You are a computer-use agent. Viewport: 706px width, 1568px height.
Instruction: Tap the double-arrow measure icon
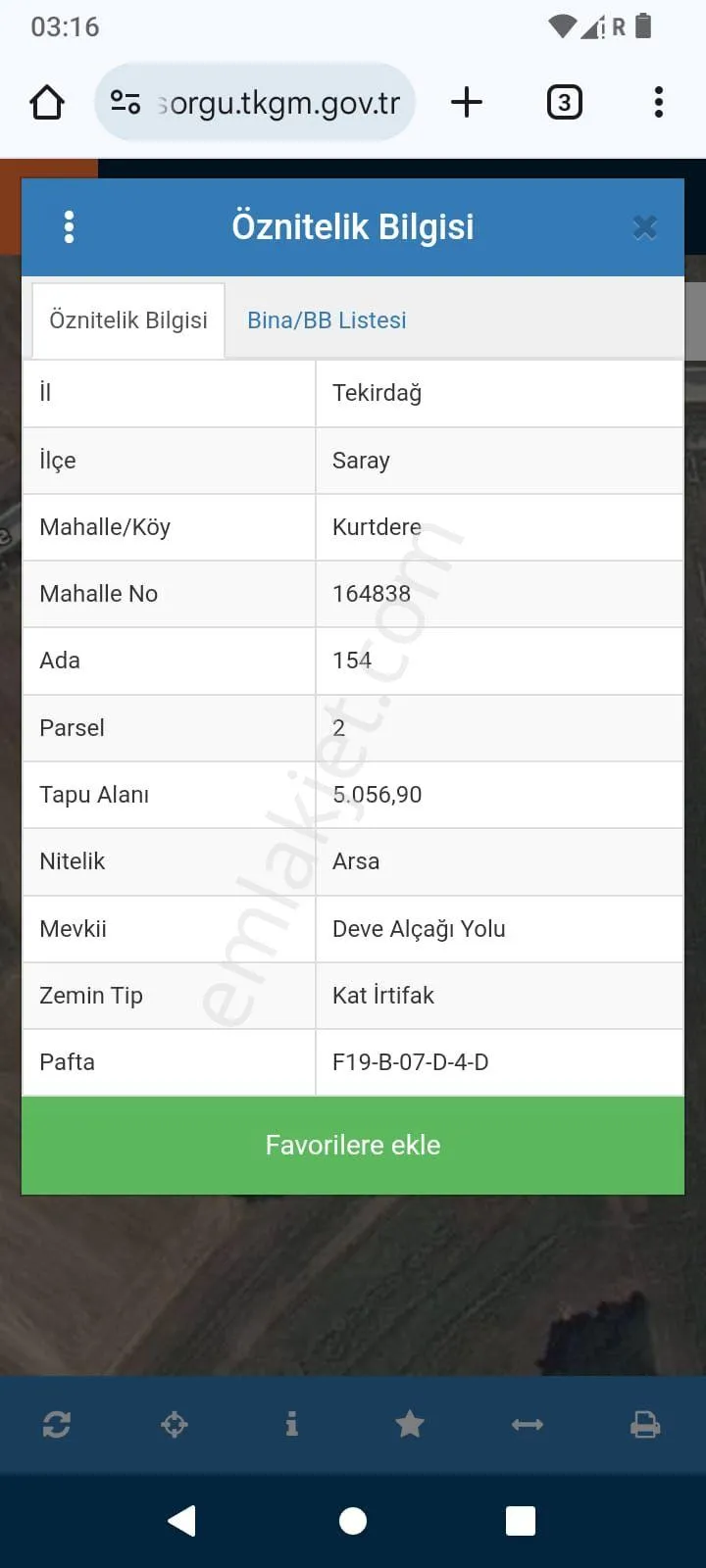(528, 1424)
